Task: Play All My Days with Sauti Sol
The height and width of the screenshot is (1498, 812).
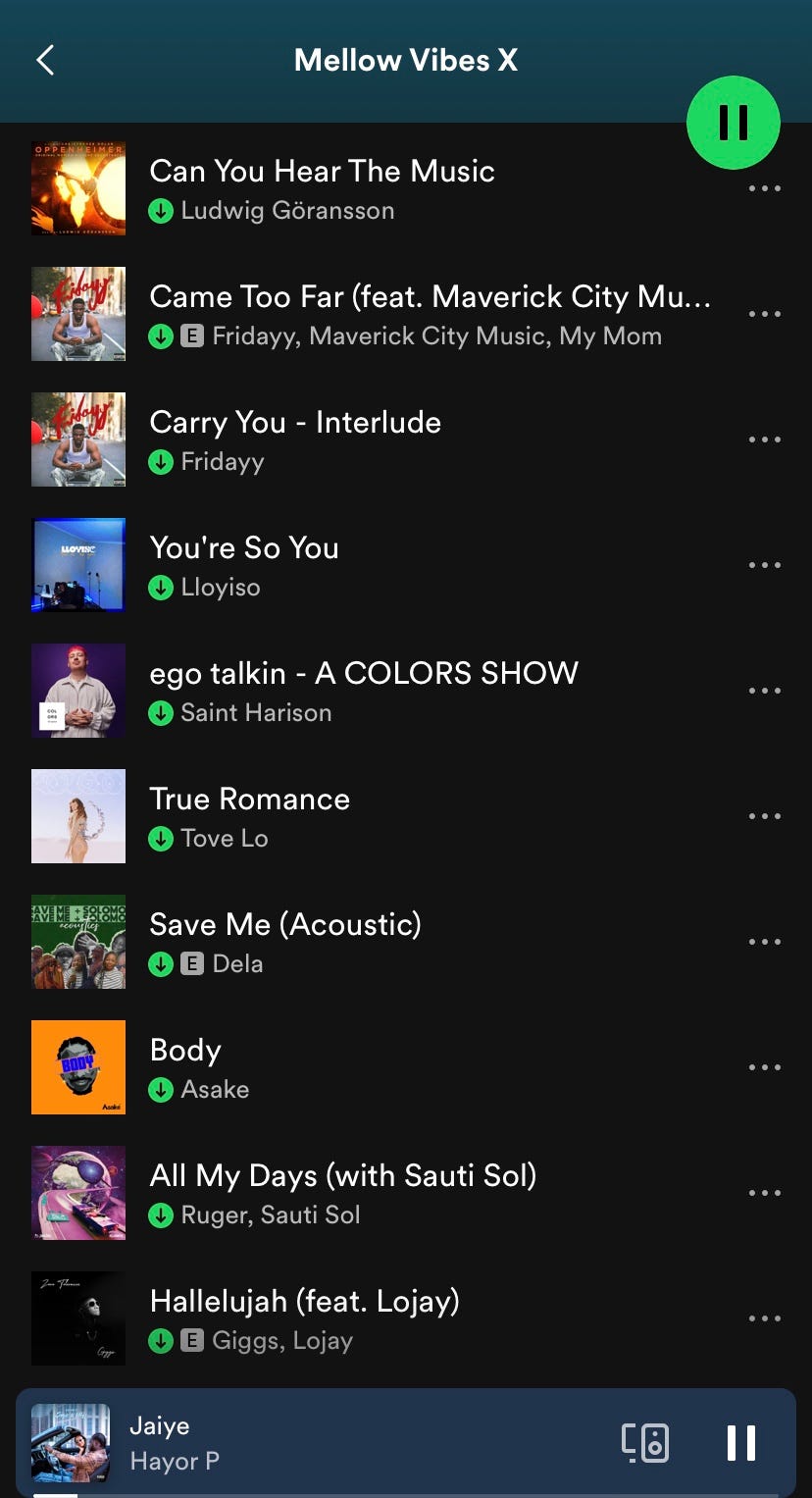Action: tap(342, 1176)
